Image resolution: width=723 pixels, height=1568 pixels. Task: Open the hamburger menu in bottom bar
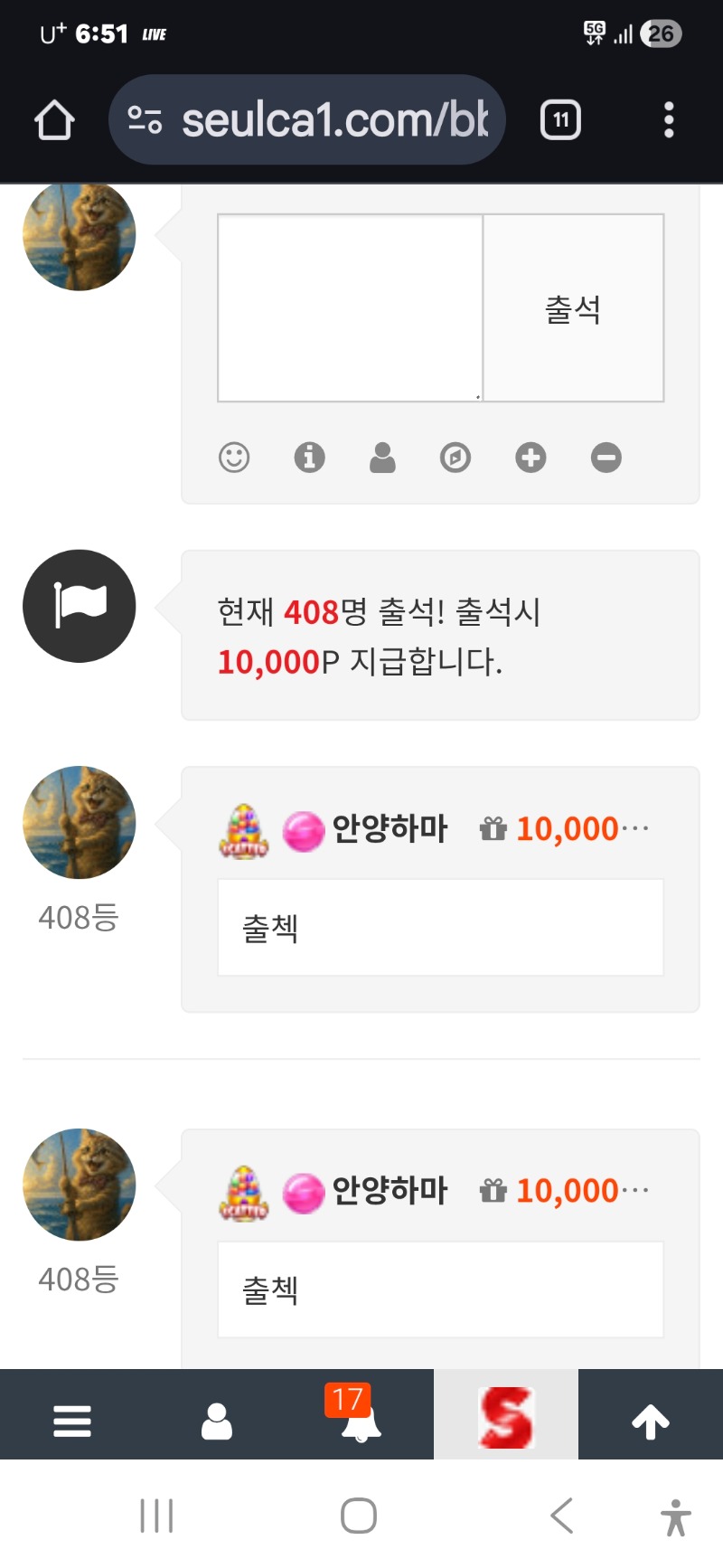(72, 1421)
